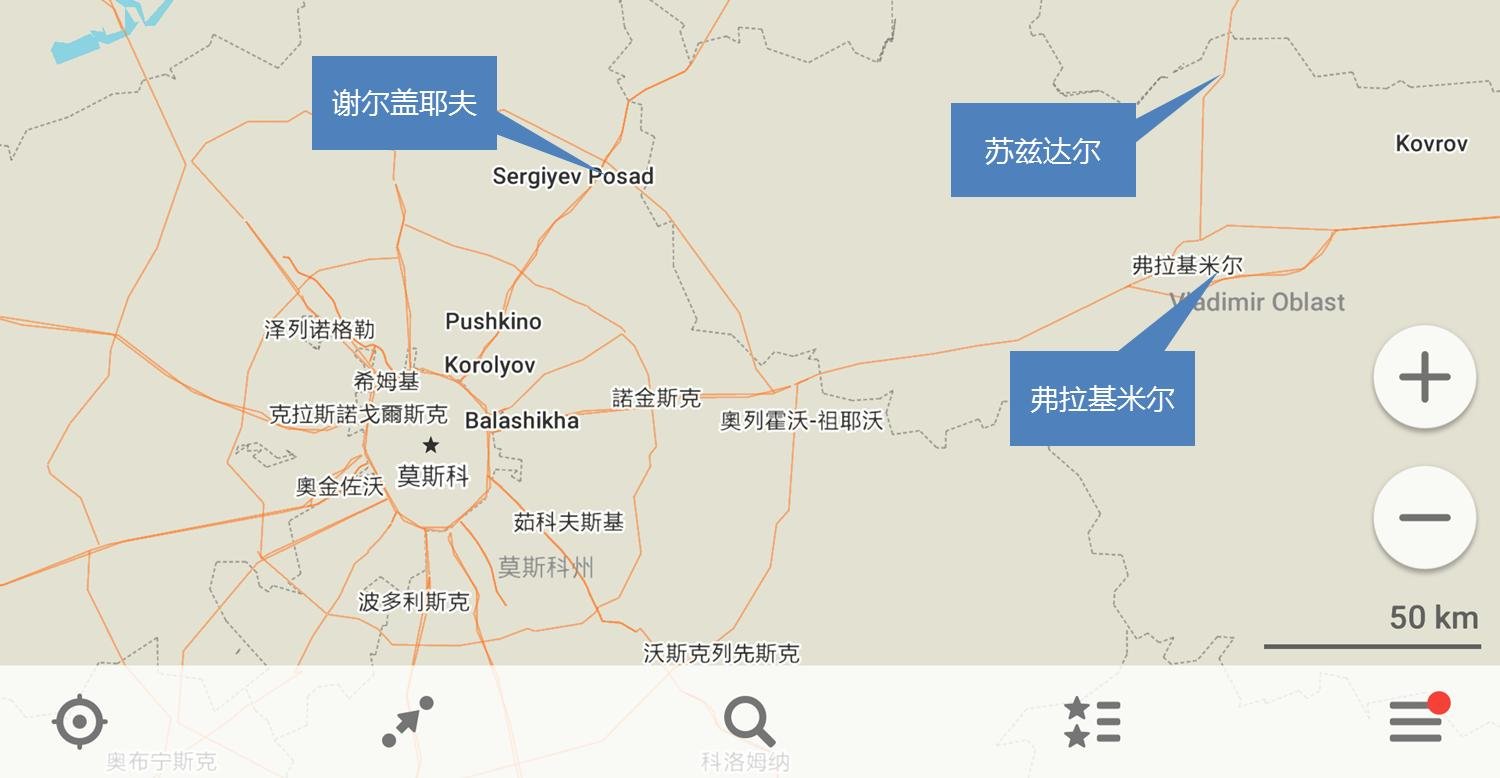1500x778 pixels.
Task: Zoom out of the map
Action: pos(1424,517)
